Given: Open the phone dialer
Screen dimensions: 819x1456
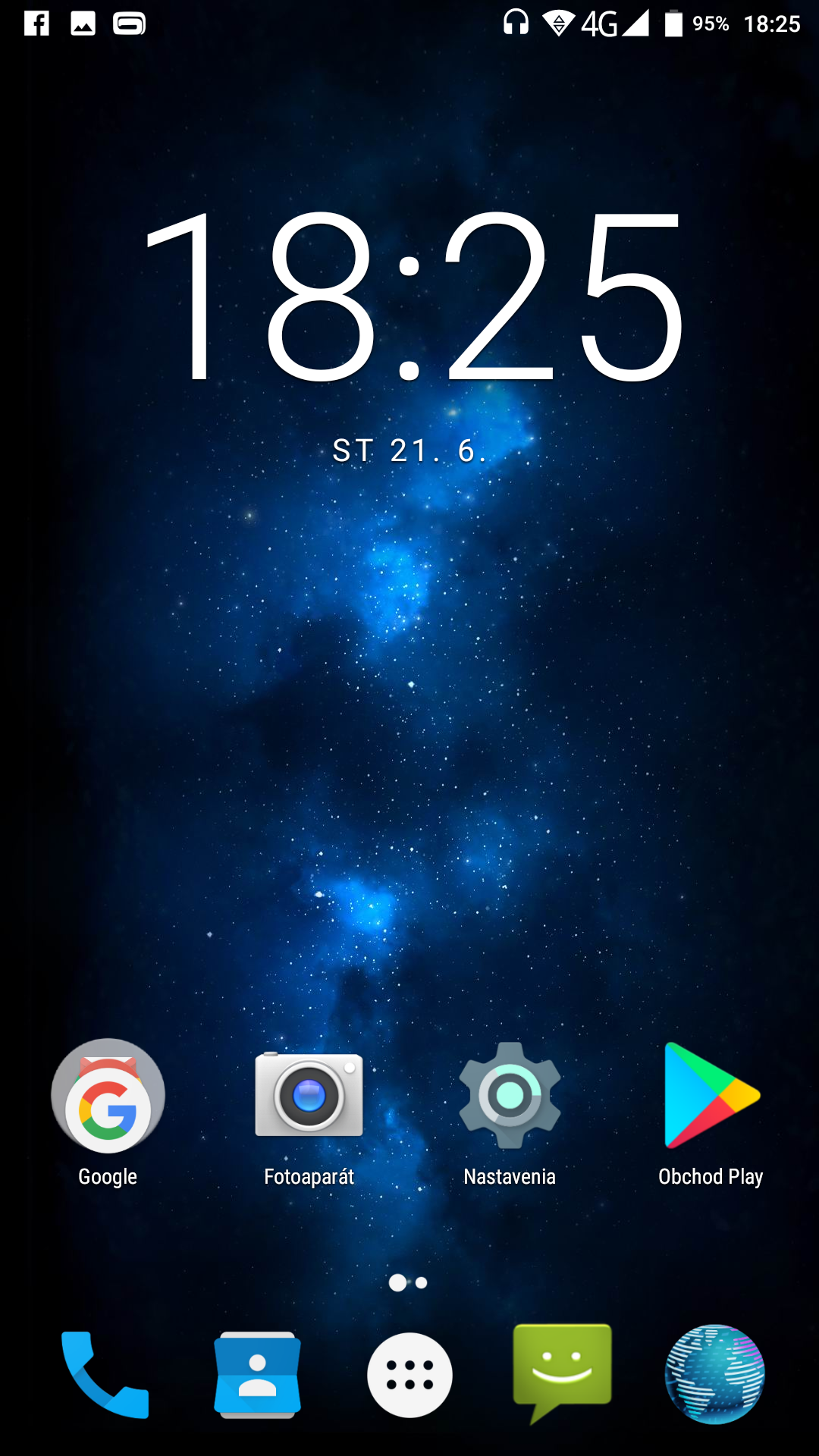Looking at the screenshot, I should pos(105,1375).
